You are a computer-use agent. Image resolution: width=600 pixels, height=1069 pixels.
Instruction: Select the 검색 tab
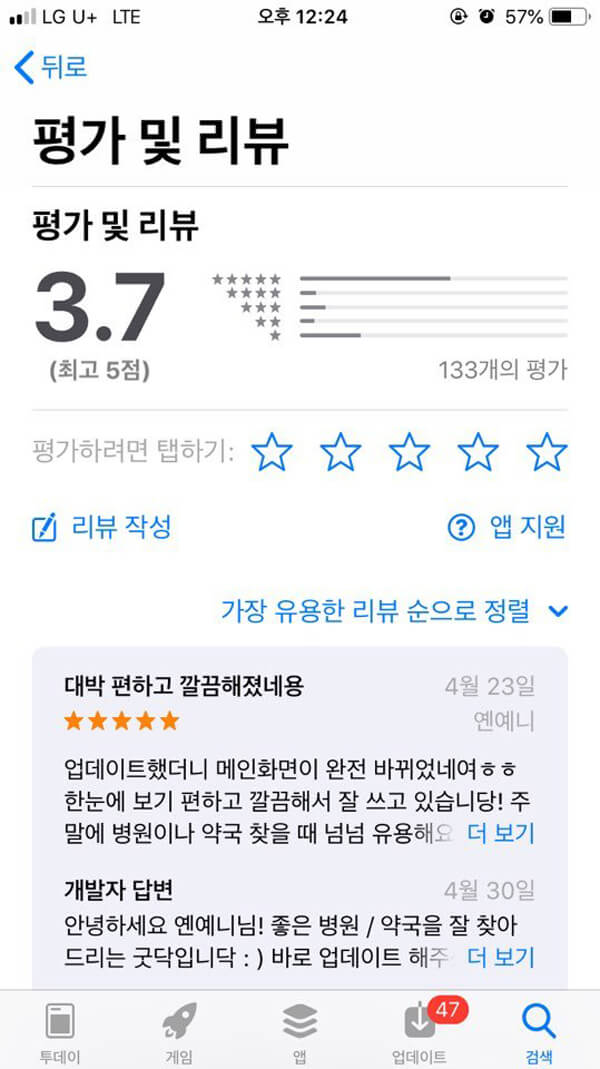tap(539, 1030)
